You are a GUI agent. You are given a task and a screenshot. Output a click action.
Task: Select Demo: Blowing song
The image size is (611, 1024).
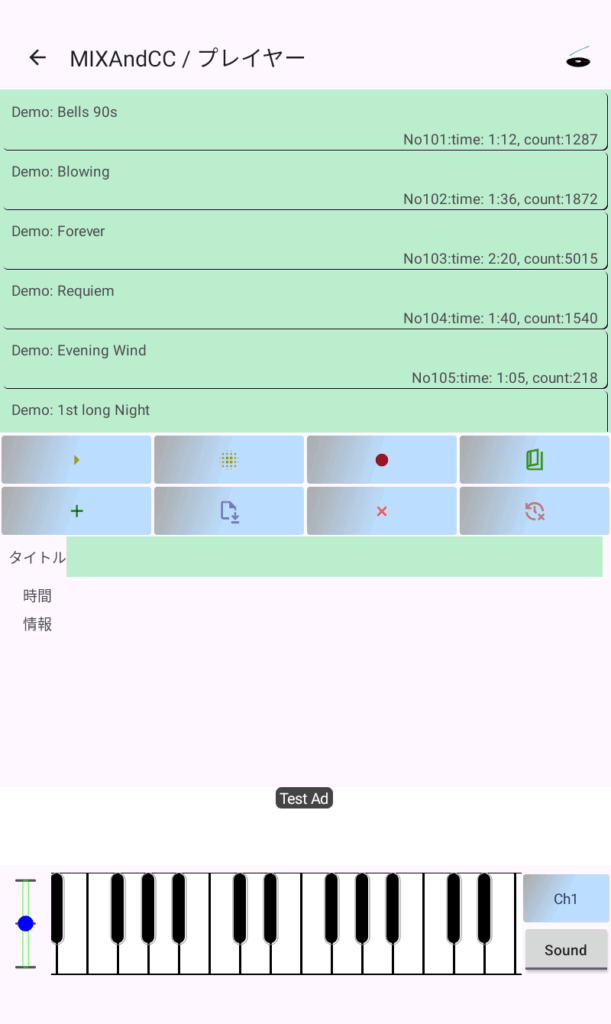click(x=304, y=181)
